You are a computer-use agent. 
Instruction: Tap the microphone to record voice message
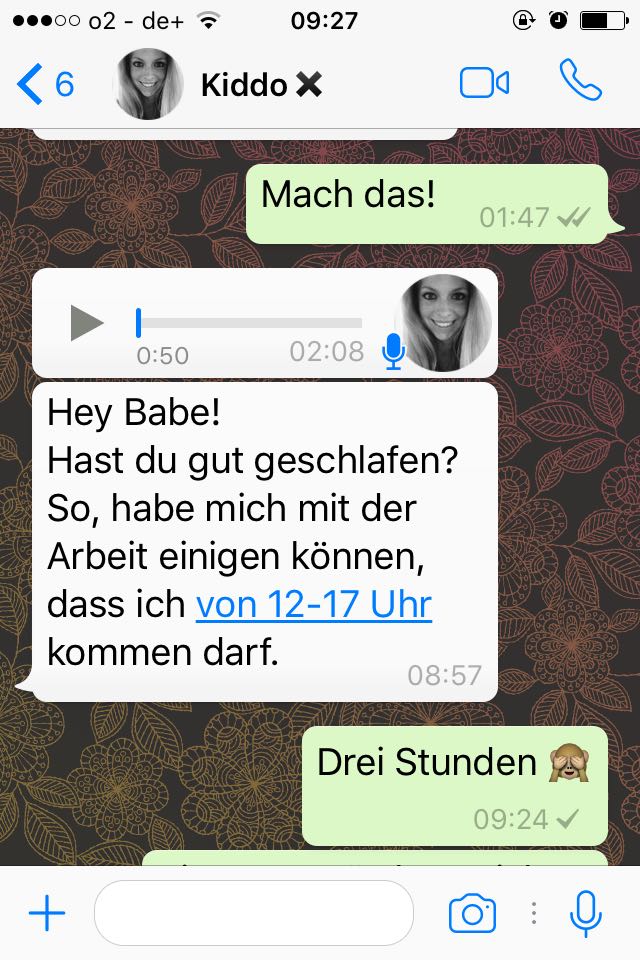tap(586, 913)
